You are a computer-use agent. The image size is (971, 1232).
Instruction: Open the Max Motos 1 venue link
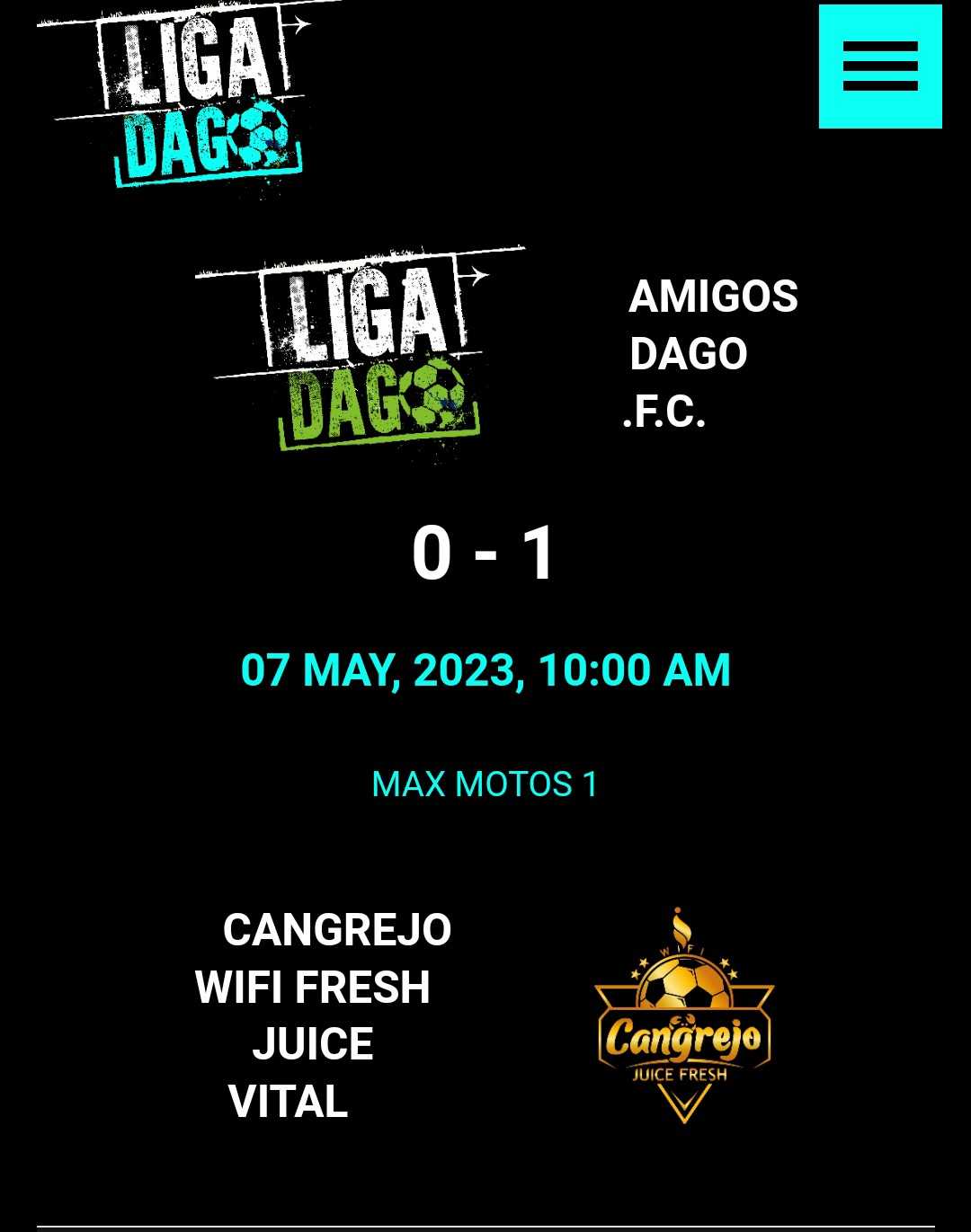tap(485, 784)
